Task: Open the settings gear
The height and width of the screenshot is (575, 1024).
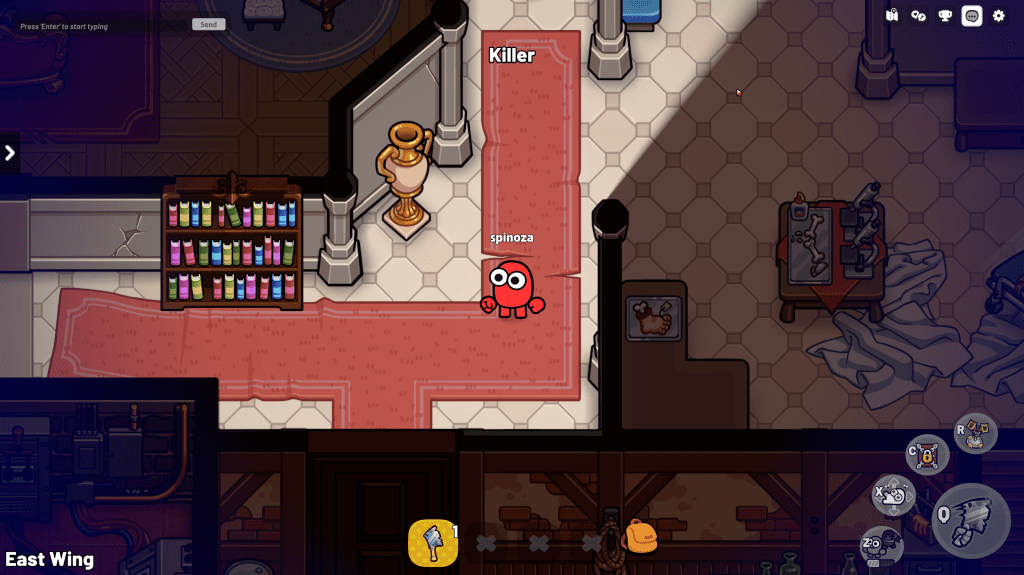Action: (x=998, y=15)
